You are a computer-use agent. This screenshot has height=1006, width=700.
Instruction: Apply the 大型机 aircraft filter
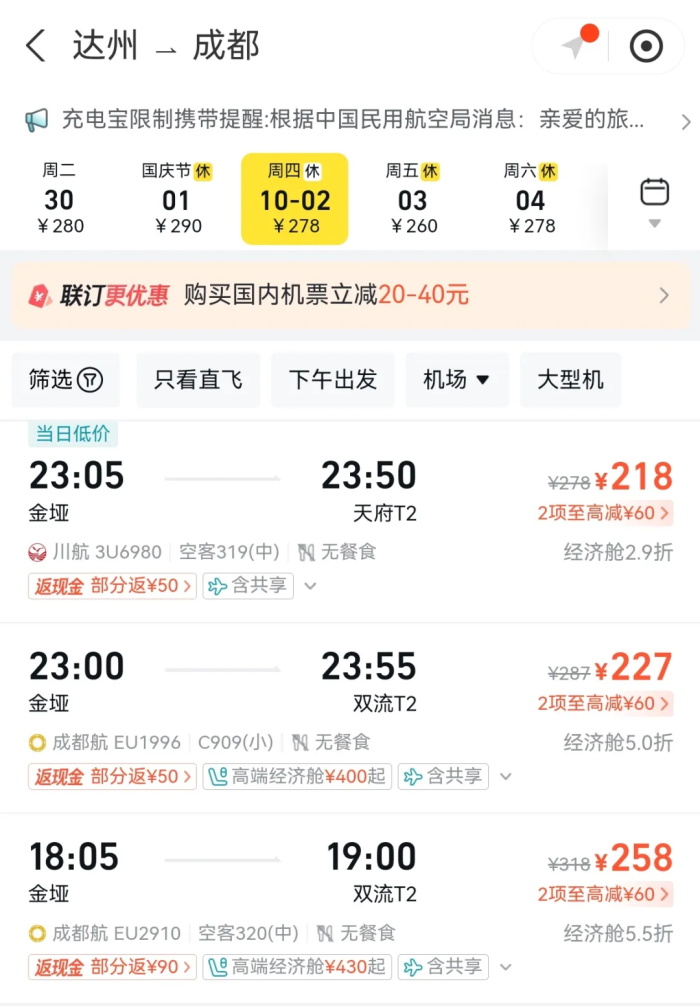[x=570, y=380]
